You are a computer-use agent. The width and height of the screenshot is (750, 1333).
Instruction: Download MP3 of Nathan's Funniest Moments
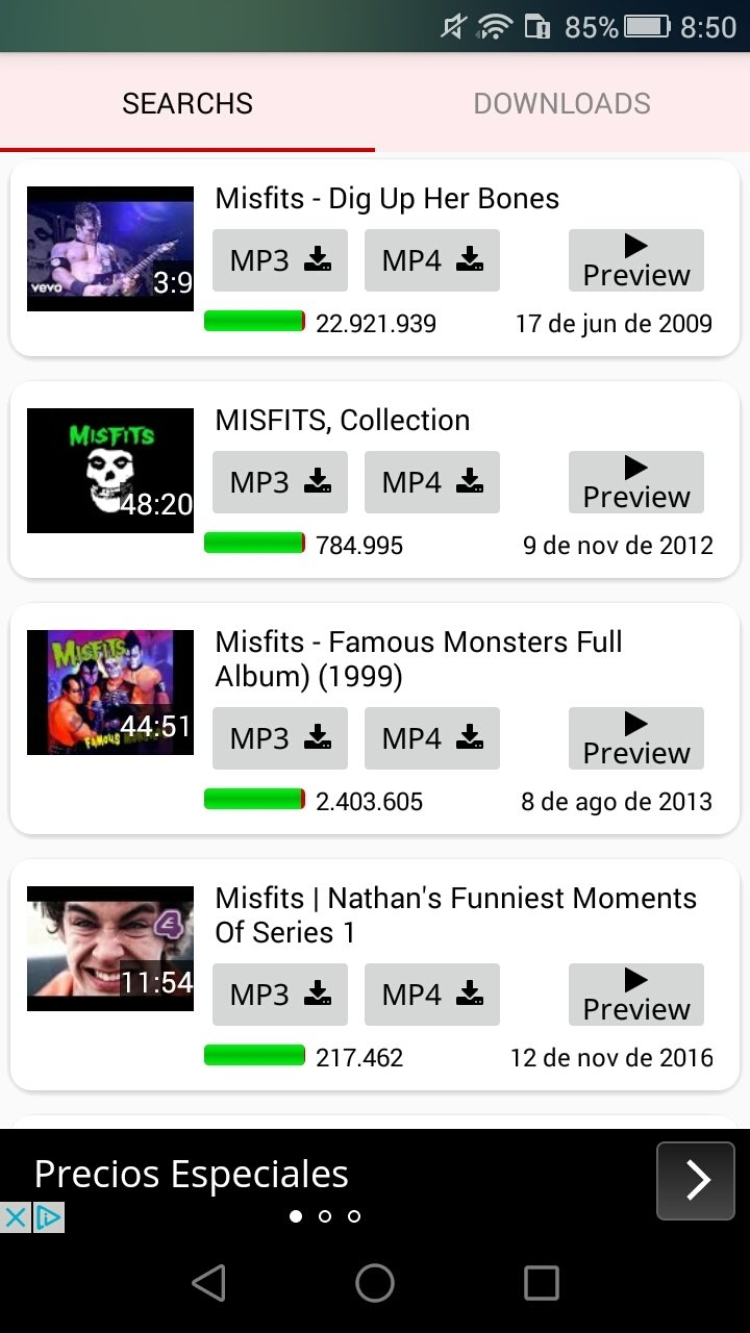pos(280,995)
